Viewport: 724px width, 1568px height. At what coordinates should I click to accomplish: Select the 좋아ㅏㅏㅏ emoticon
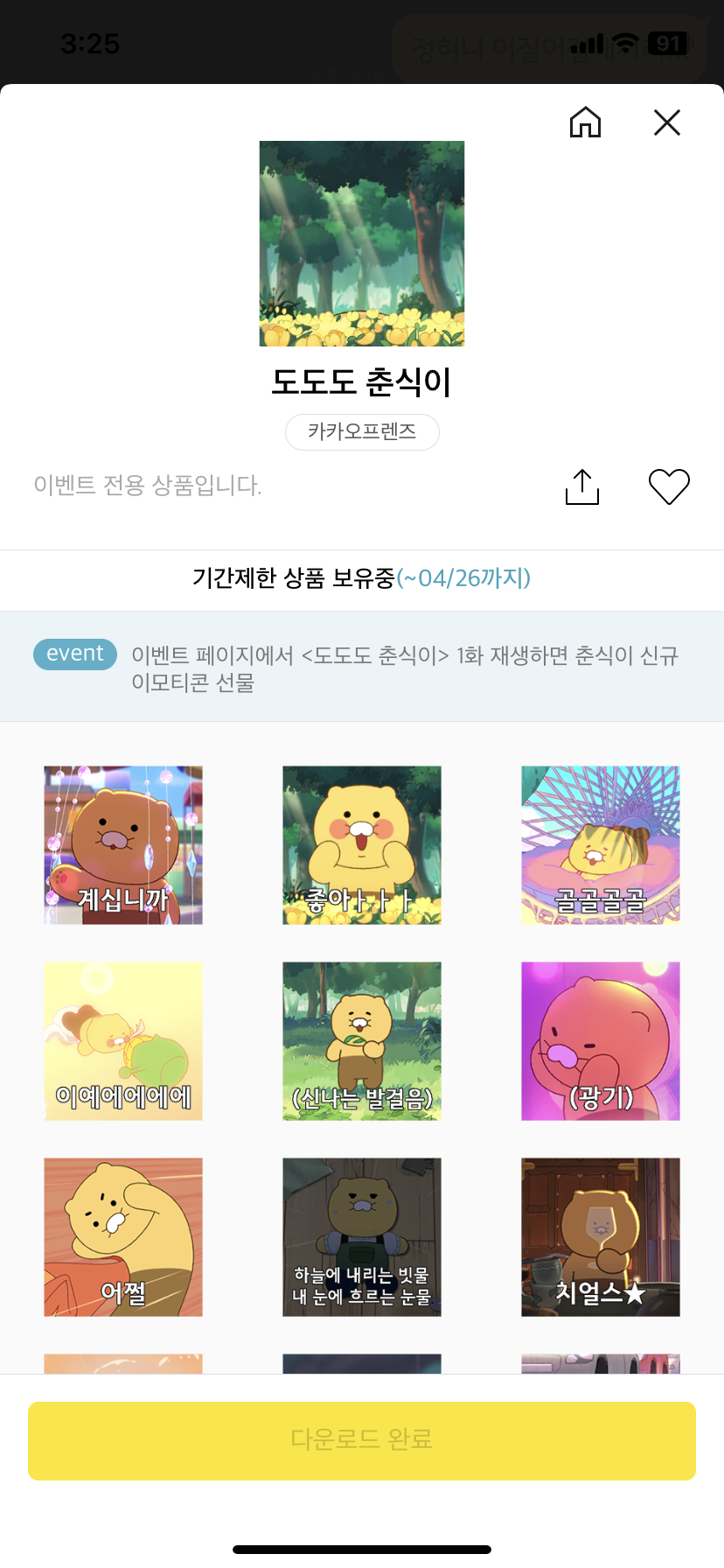(361, 843)
